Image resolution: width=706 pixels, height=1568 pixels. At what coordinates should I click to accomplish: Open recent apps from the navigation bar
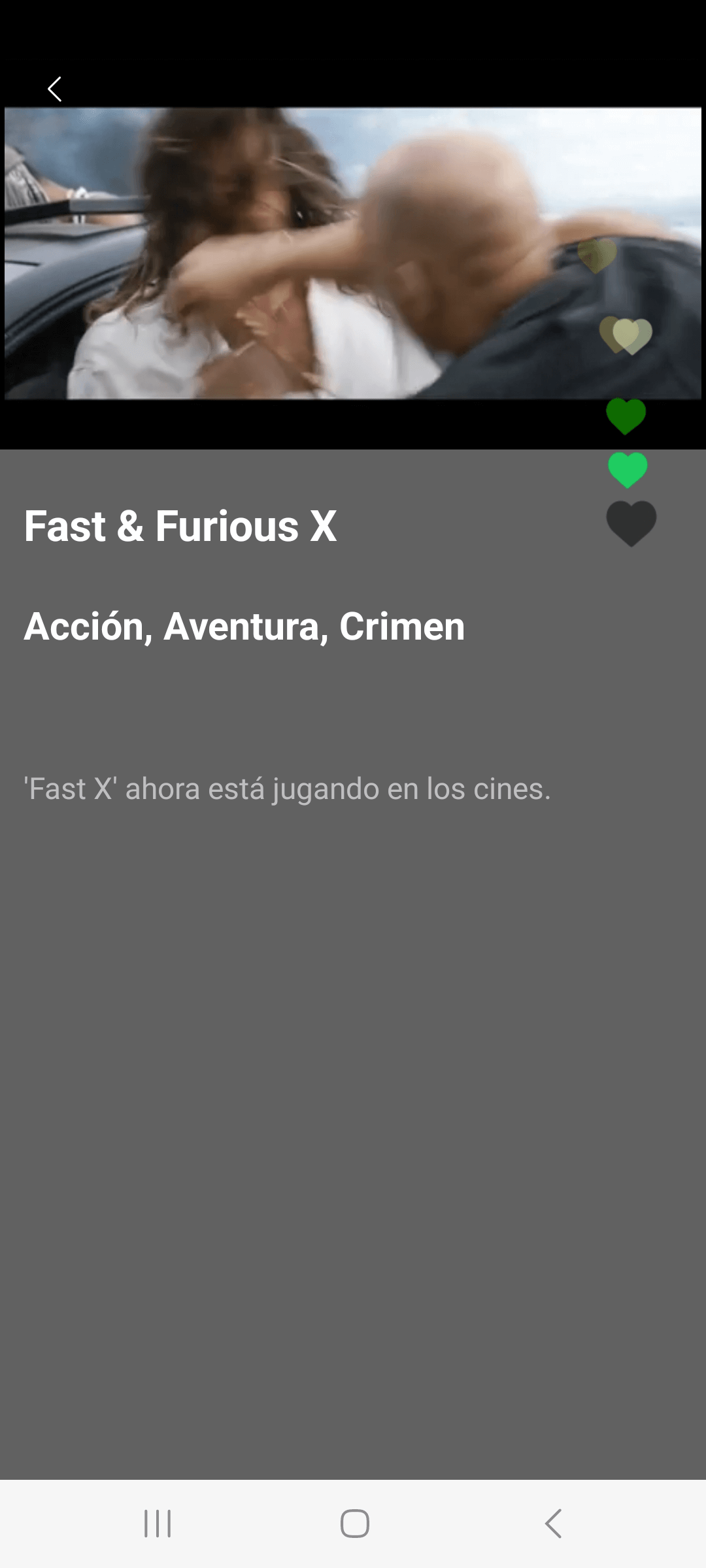point(158,1524)
